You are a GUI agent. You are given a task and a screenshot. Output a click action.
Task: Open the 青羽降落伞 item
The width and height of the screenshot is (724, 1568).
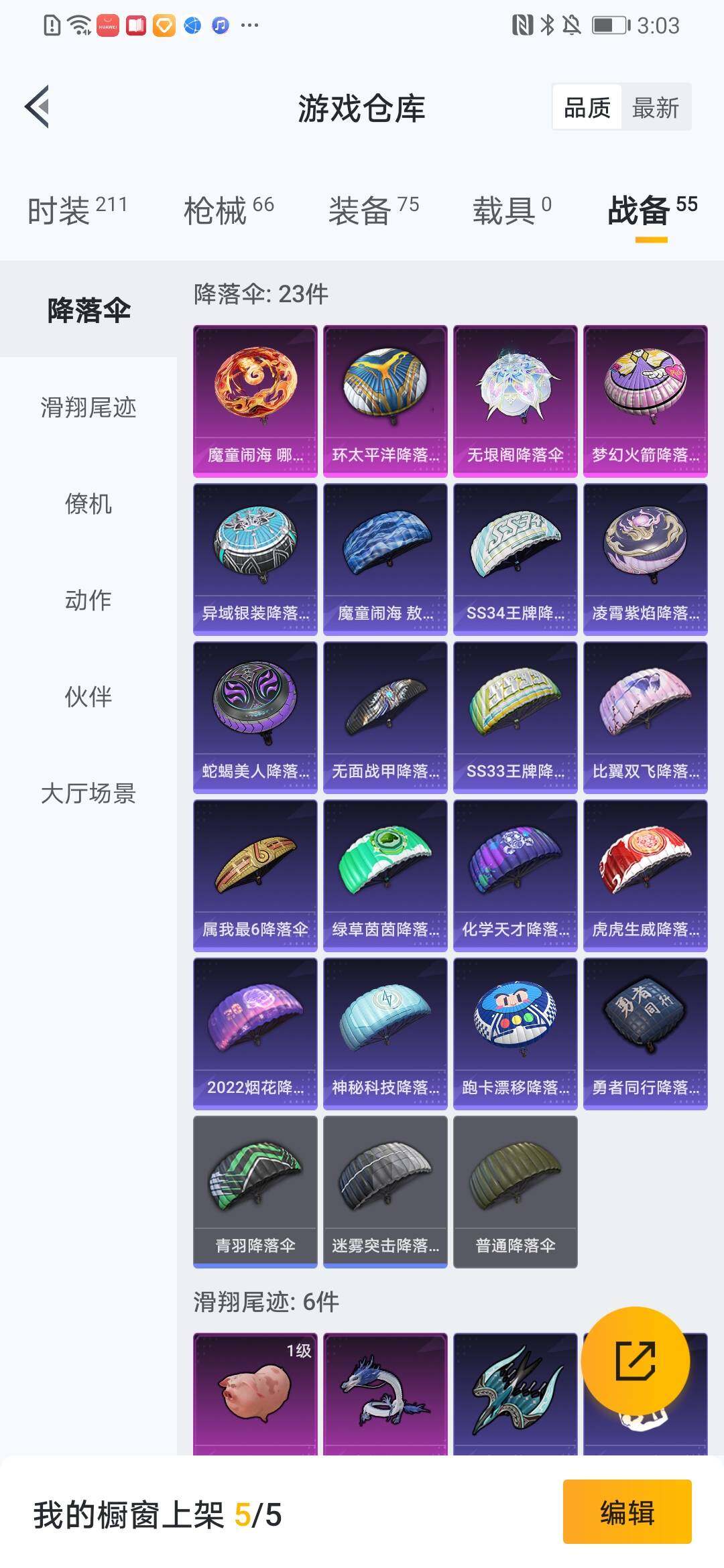click(x=255, y=1191)
